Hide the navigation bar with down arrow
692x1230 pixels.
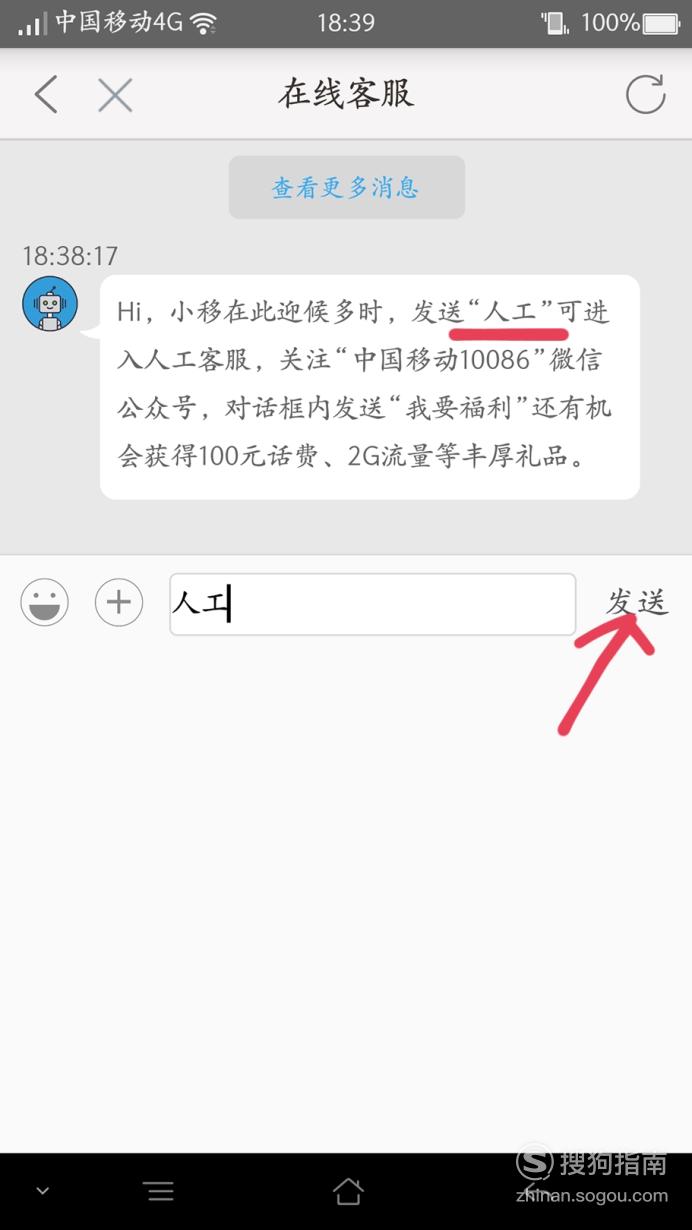coord(42,1190)
